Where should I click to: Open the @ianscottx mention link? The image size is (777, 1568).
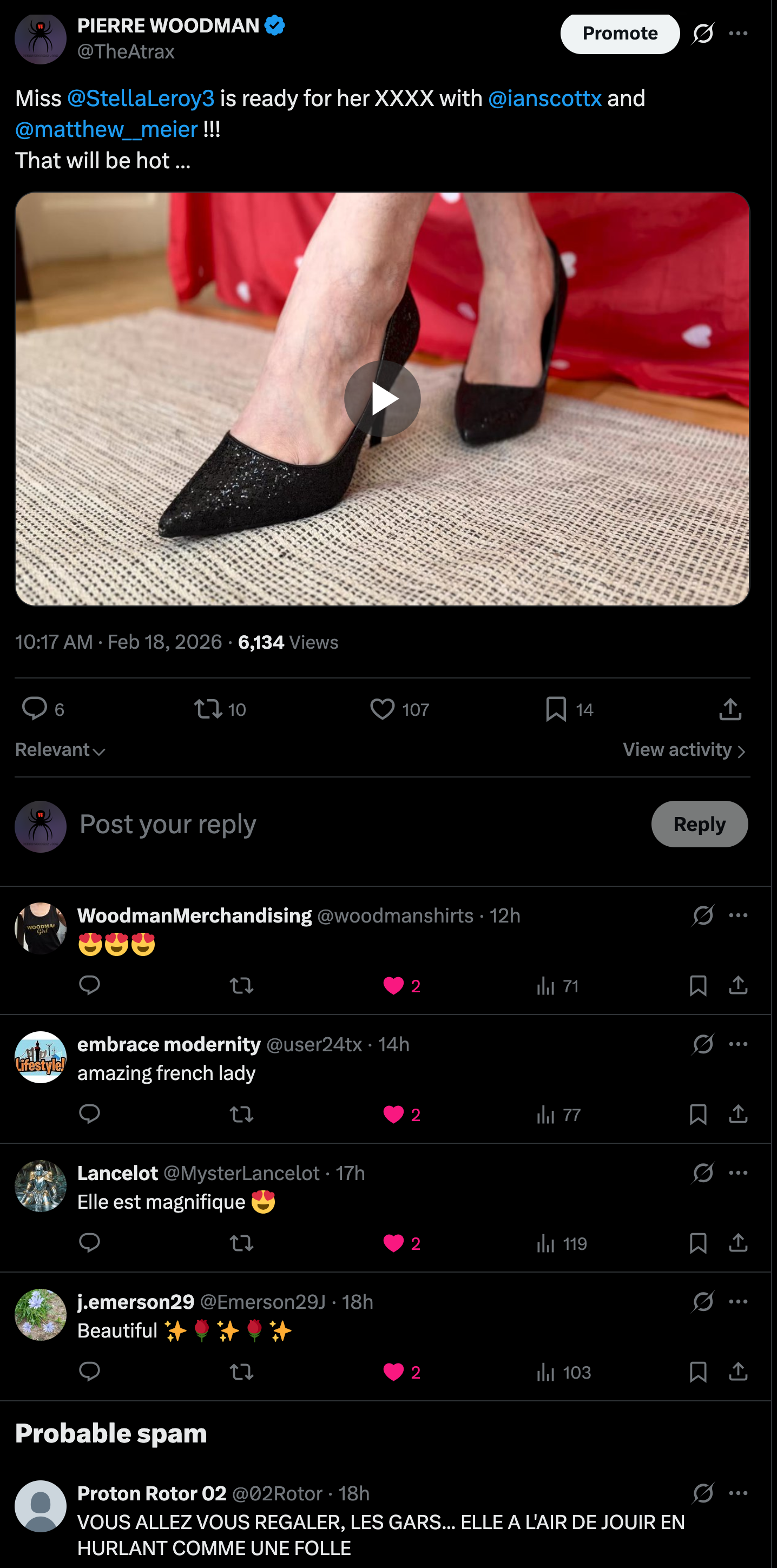544,98
